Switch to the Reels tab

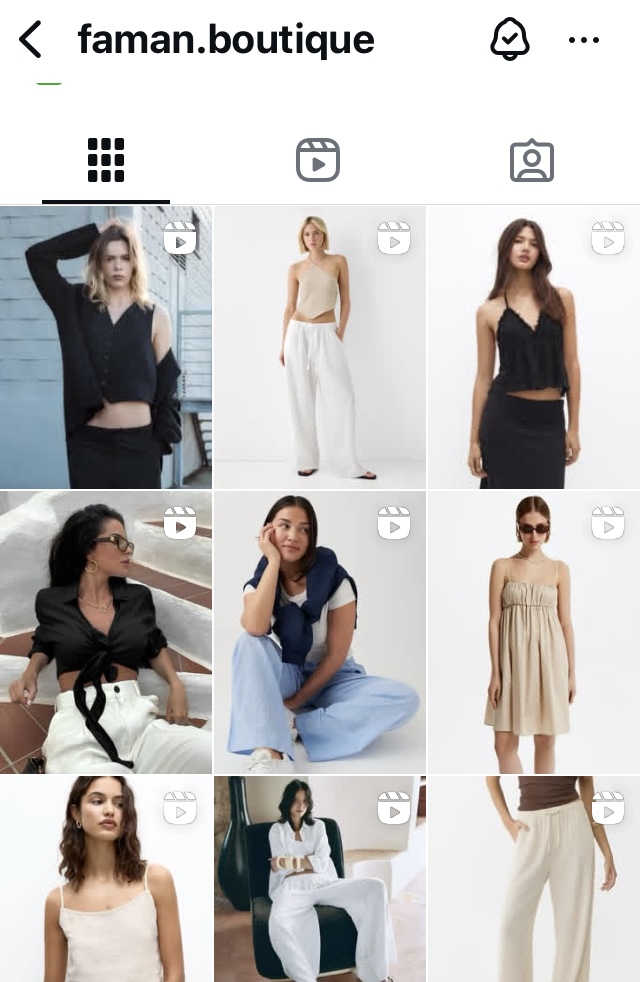[318, 160]
